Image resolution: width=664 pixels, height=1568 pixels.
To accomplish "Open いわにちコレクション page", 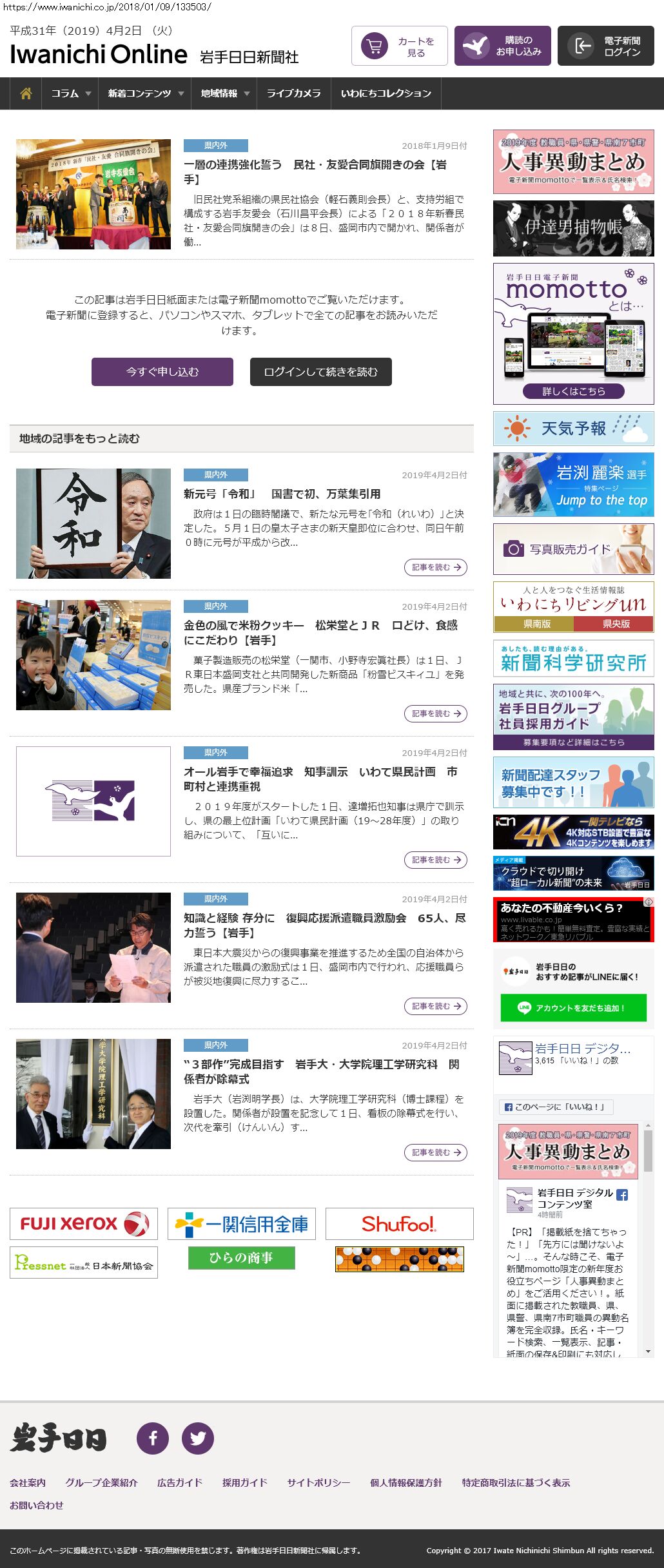I will 386,93.
